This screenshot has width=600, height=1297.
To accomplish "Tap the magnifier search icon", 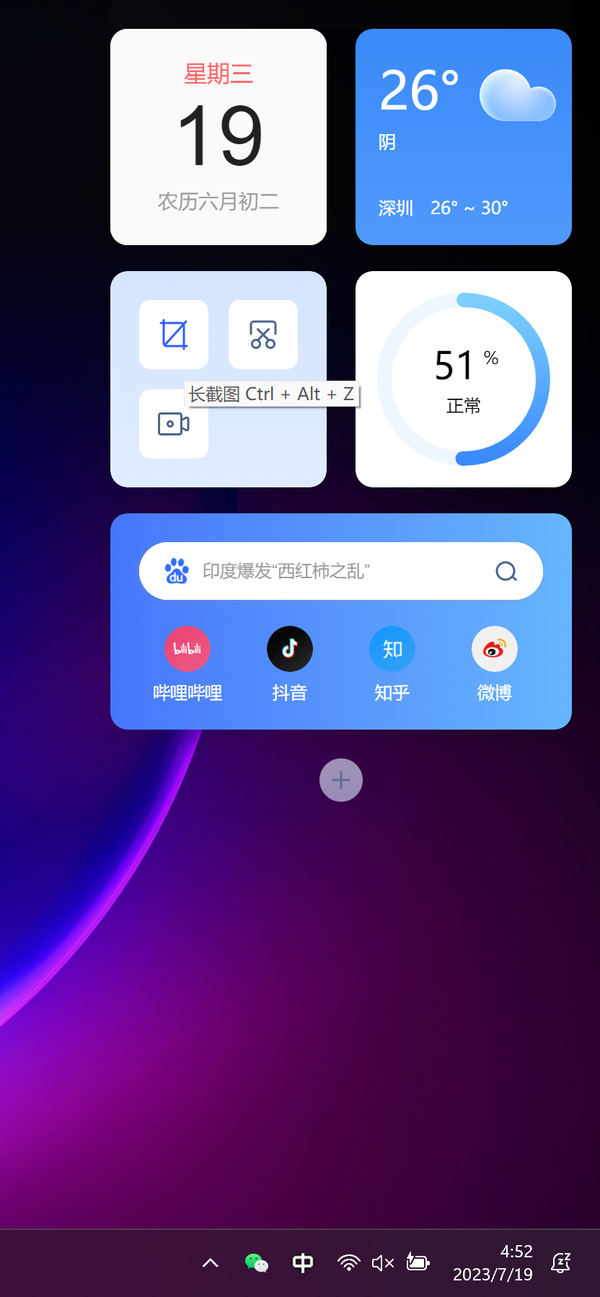I will (x=506, y=571).
